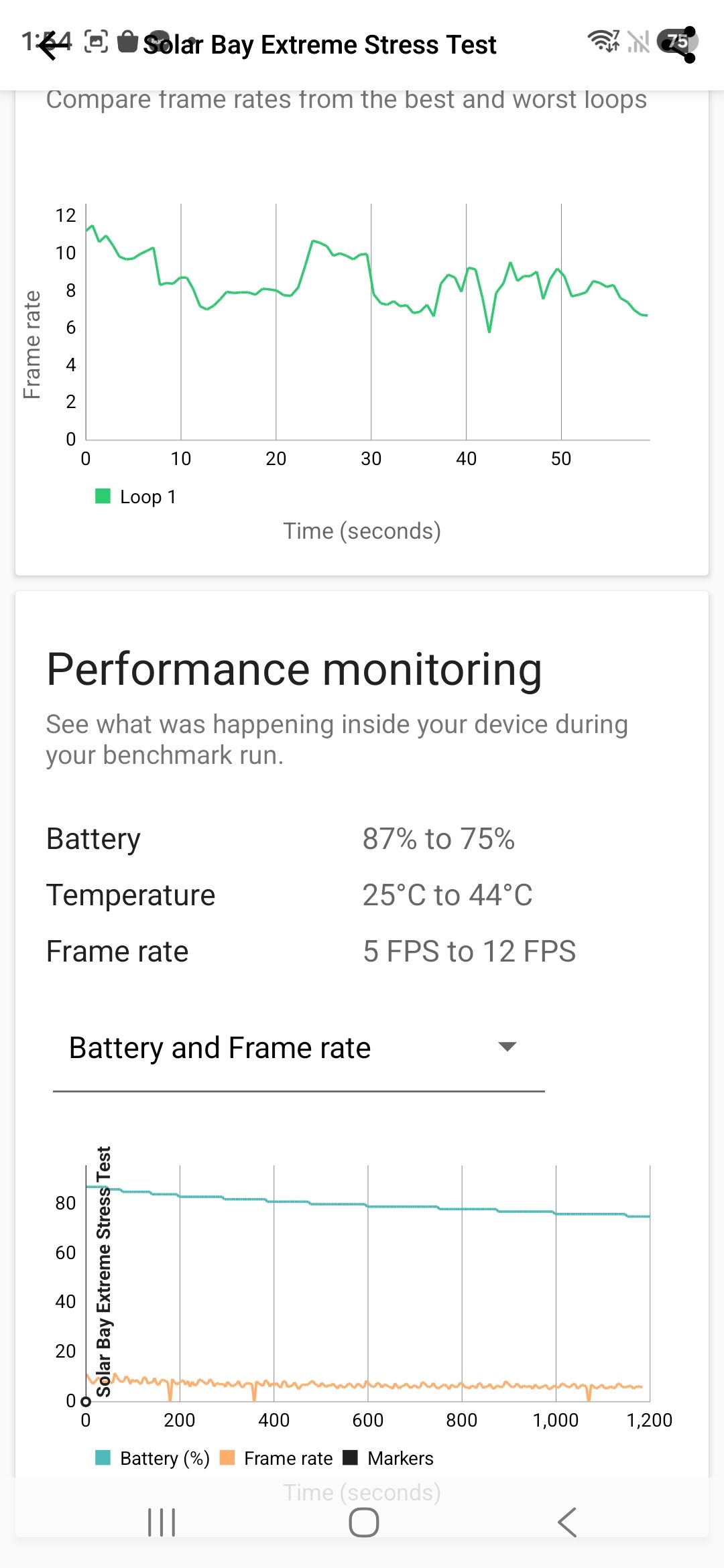Toggle the Markers legend series
Viewport: 724px width, 1568px height.
388,1458
